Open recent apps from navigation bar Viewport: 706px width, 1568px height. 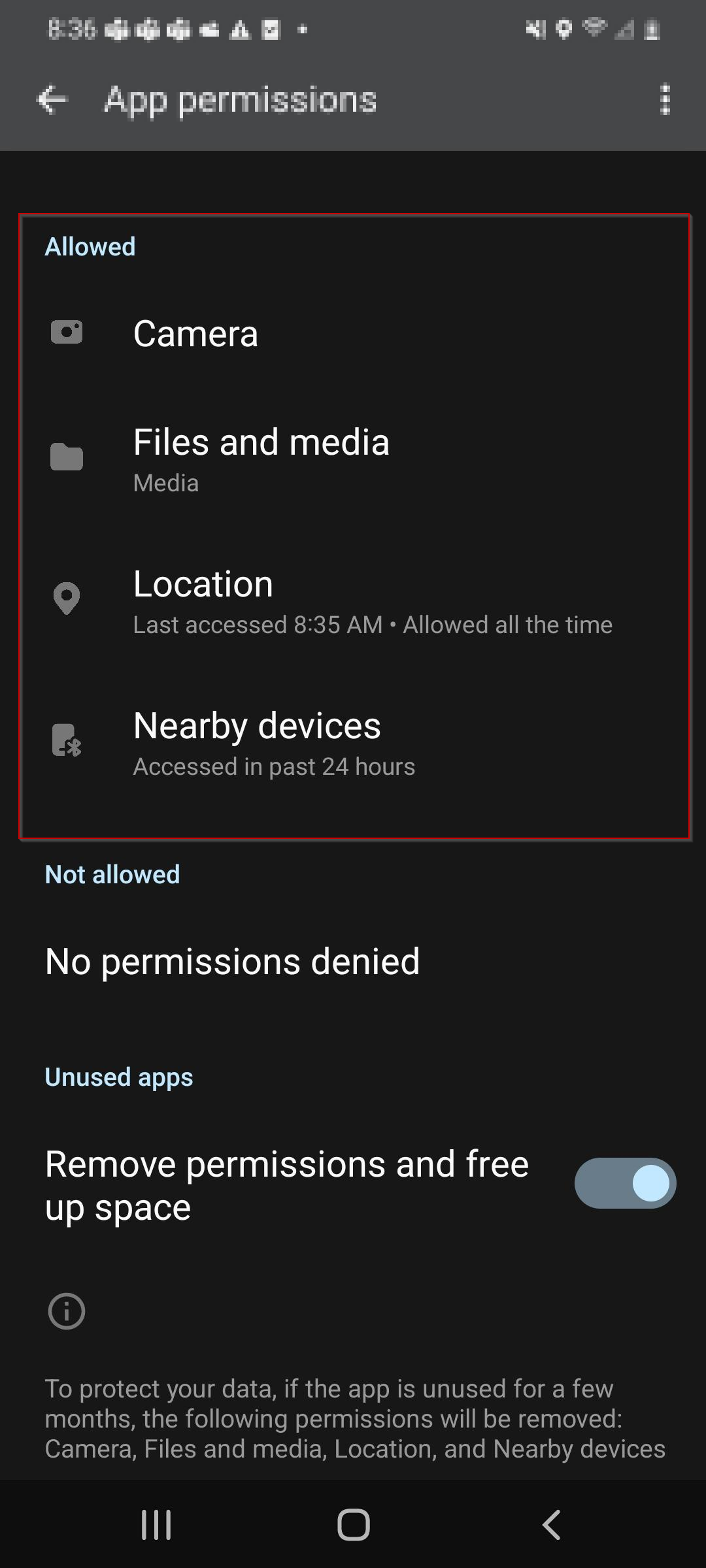tap(156, 1525)
